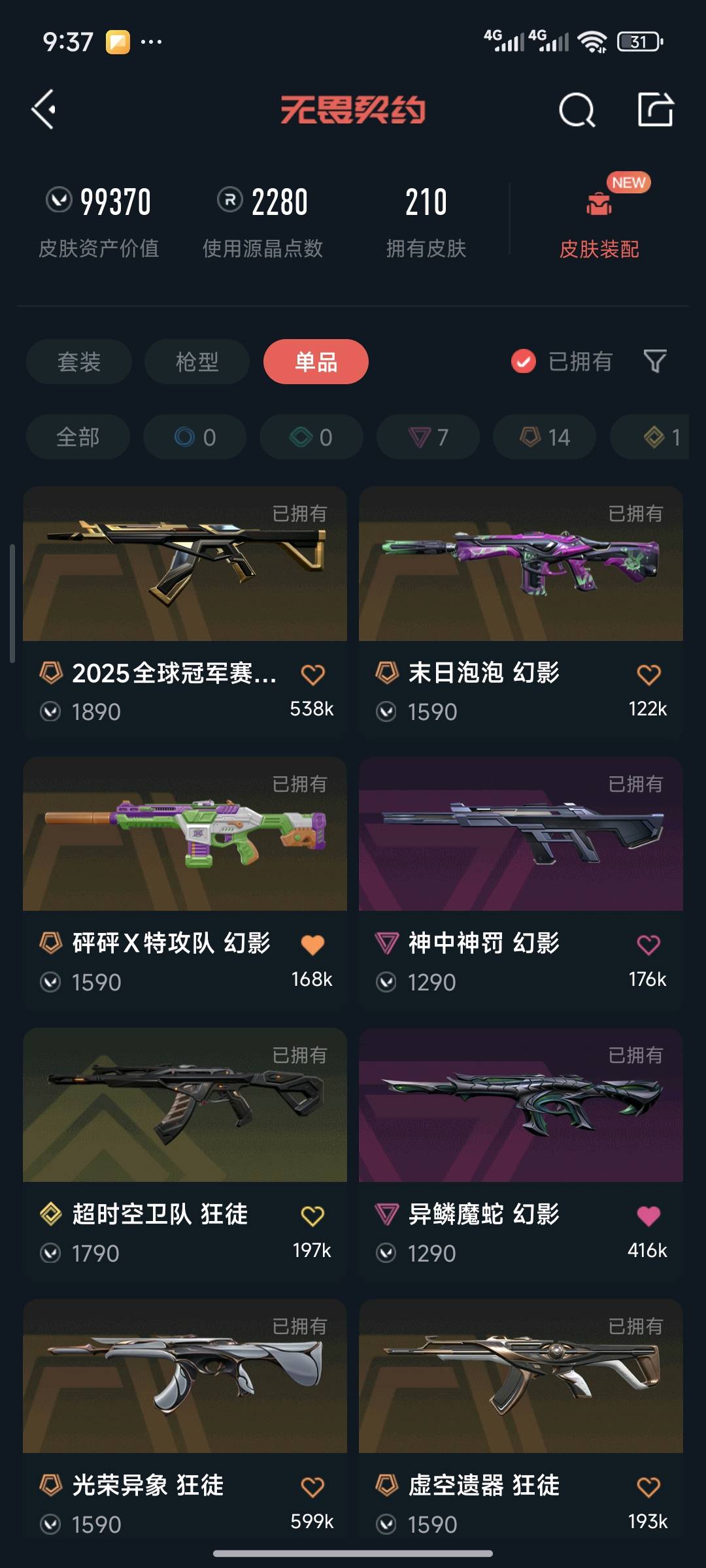
Task: Open the filter funnel icon
Action: tap(654, 361)
